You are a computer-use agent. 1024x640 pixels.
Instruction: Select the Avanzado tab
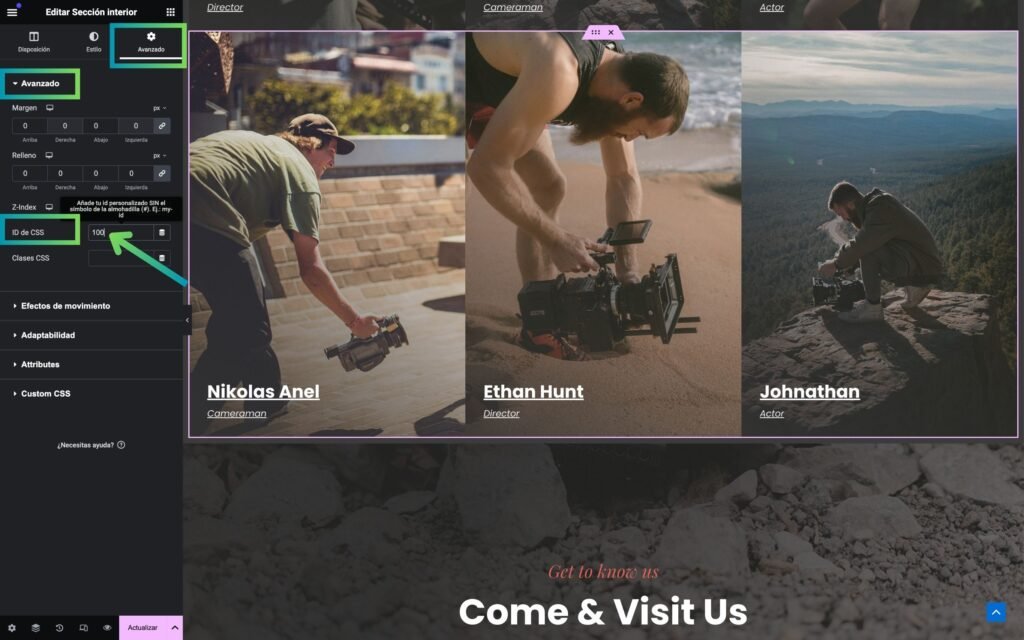(x=151, y=42)
